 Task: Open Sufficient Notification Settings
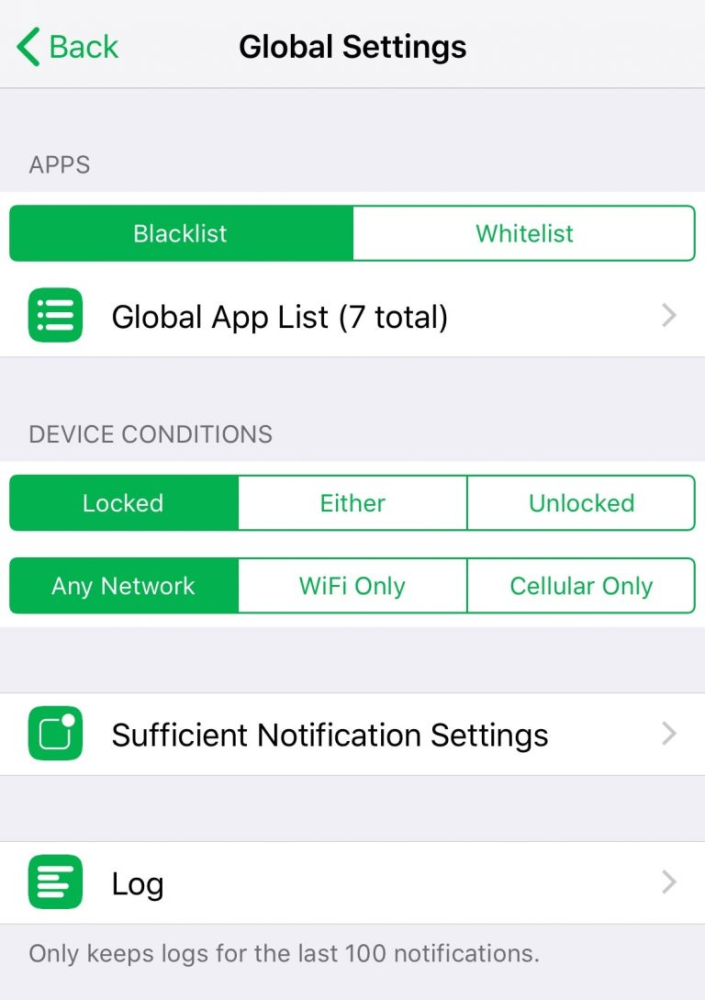click(x=352, y=735)
